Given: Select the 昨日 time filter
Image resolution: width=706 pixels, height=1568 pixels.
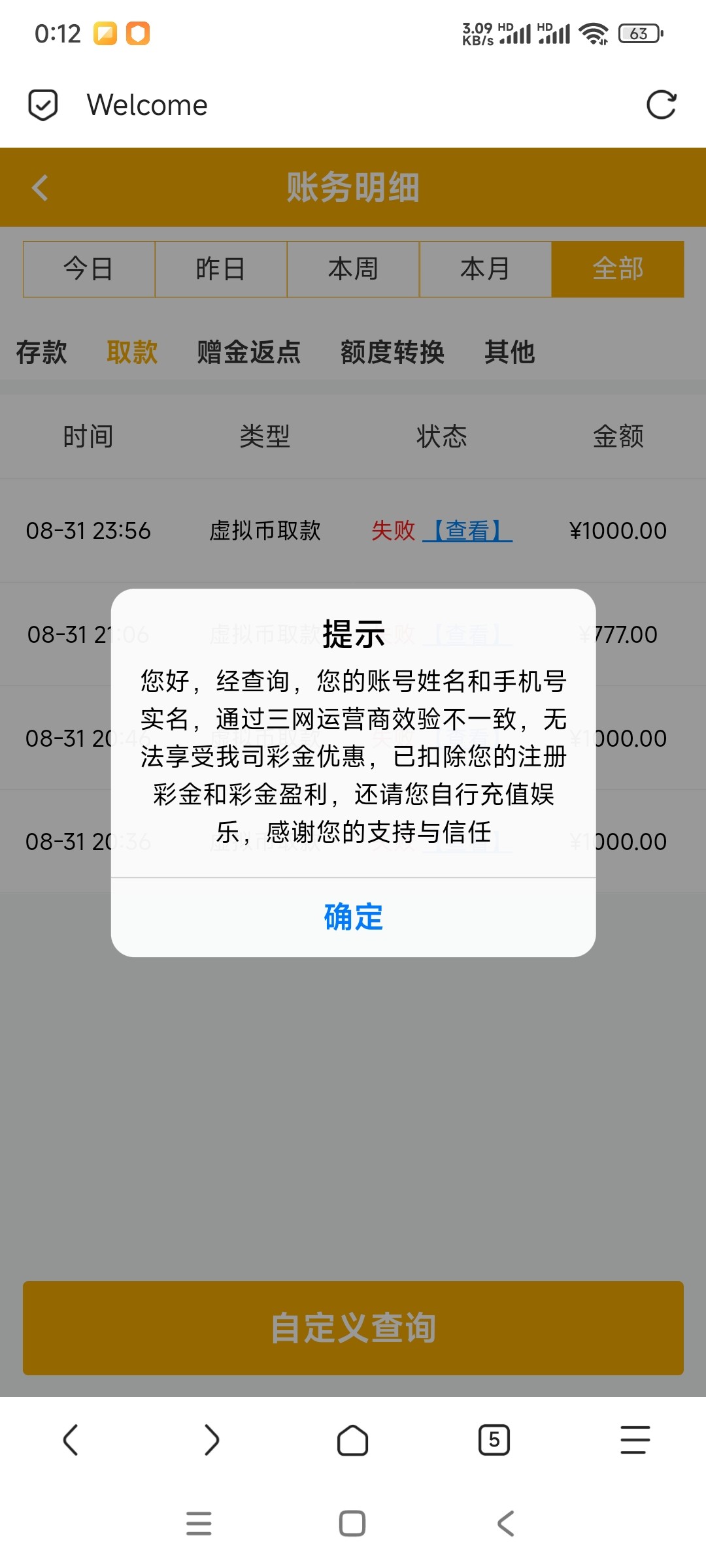Looking at the screenshot, I should coord(221,269).
